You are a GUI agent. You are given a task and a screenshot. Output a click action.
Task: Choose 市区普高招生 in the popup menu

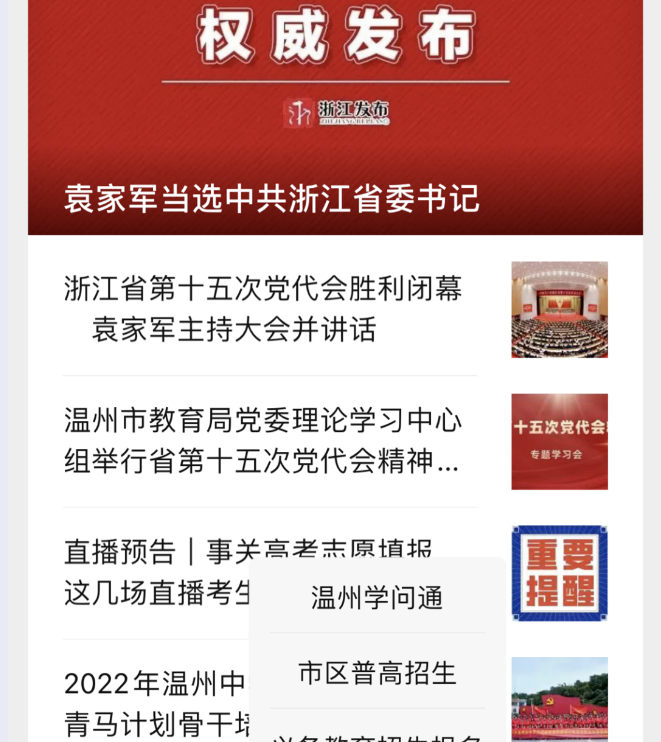[376, 673]
